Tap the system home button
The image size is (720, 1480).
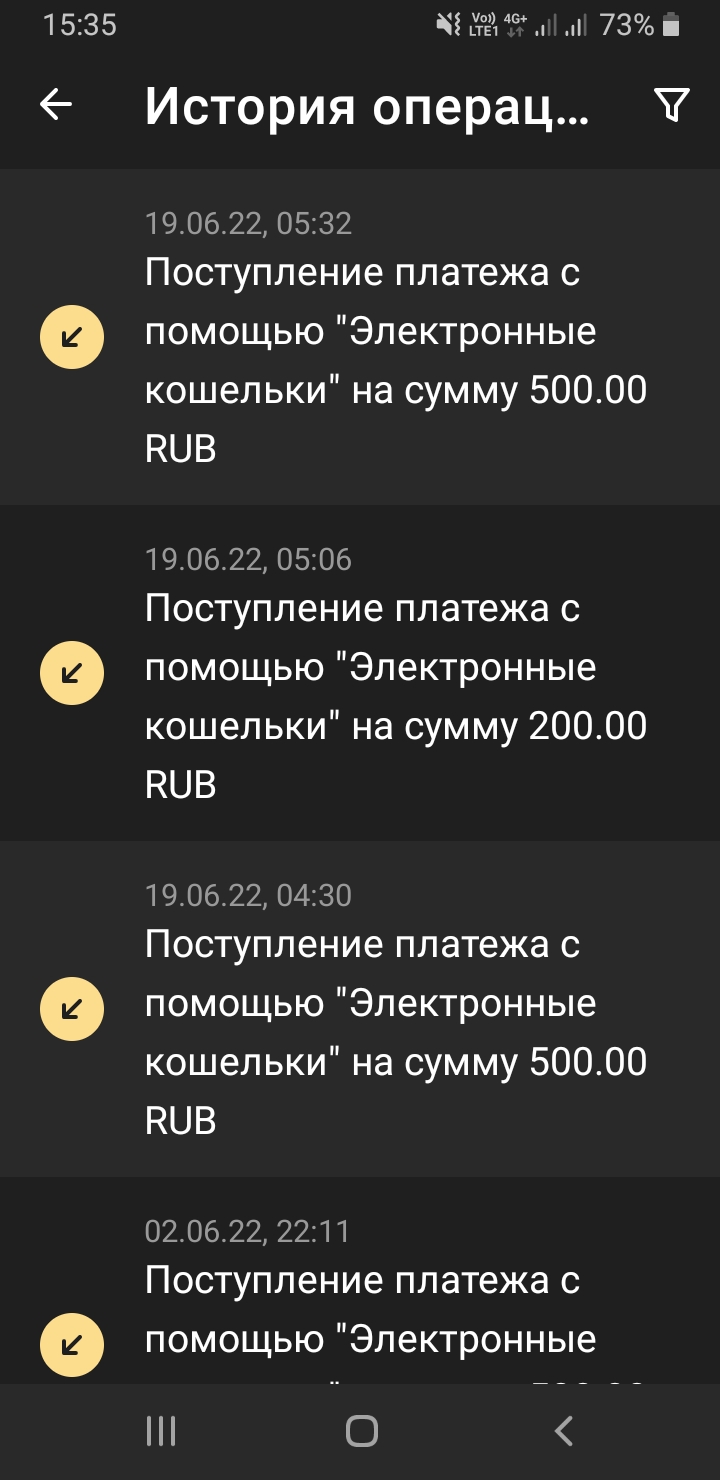click(x=361, y=1431)
